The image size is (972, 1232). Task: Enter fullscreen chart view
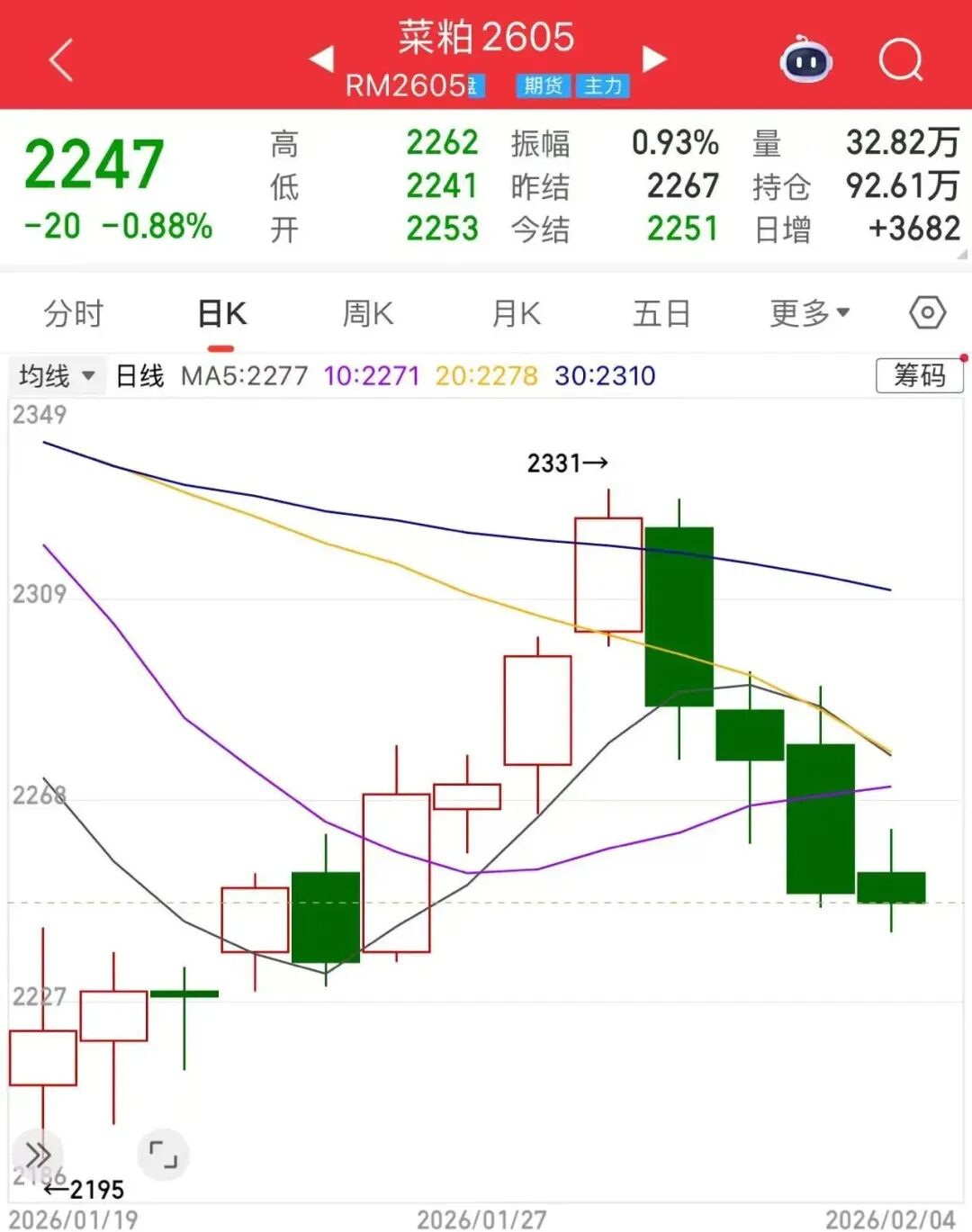pyautogui.click(x=163, y=1154)
